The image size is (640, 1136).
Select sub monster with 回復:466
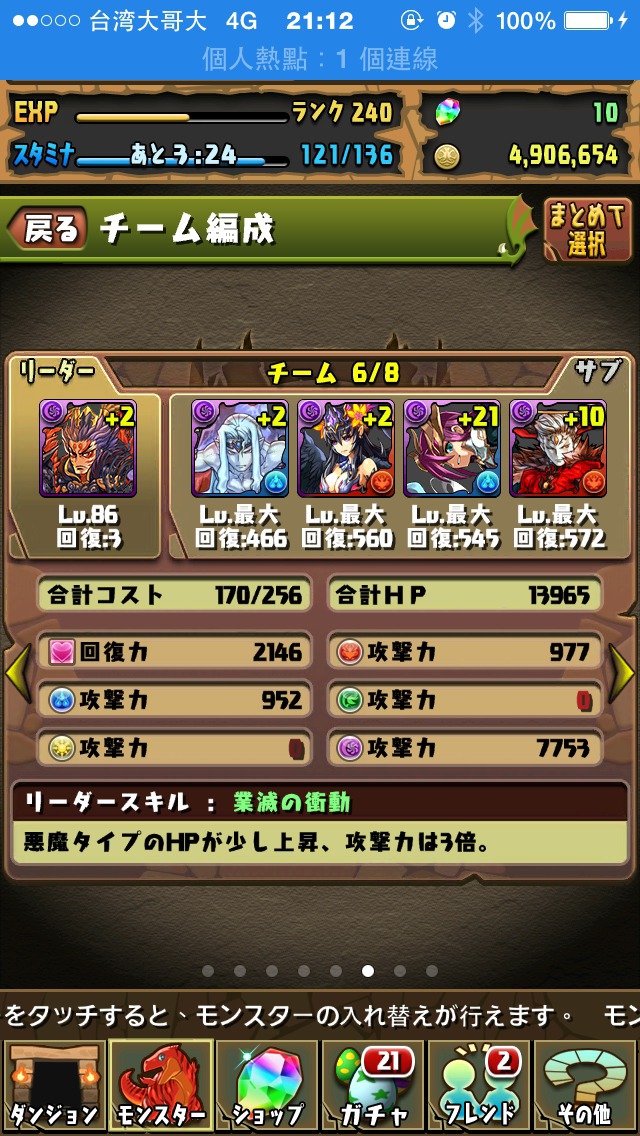tap(240, 448)
